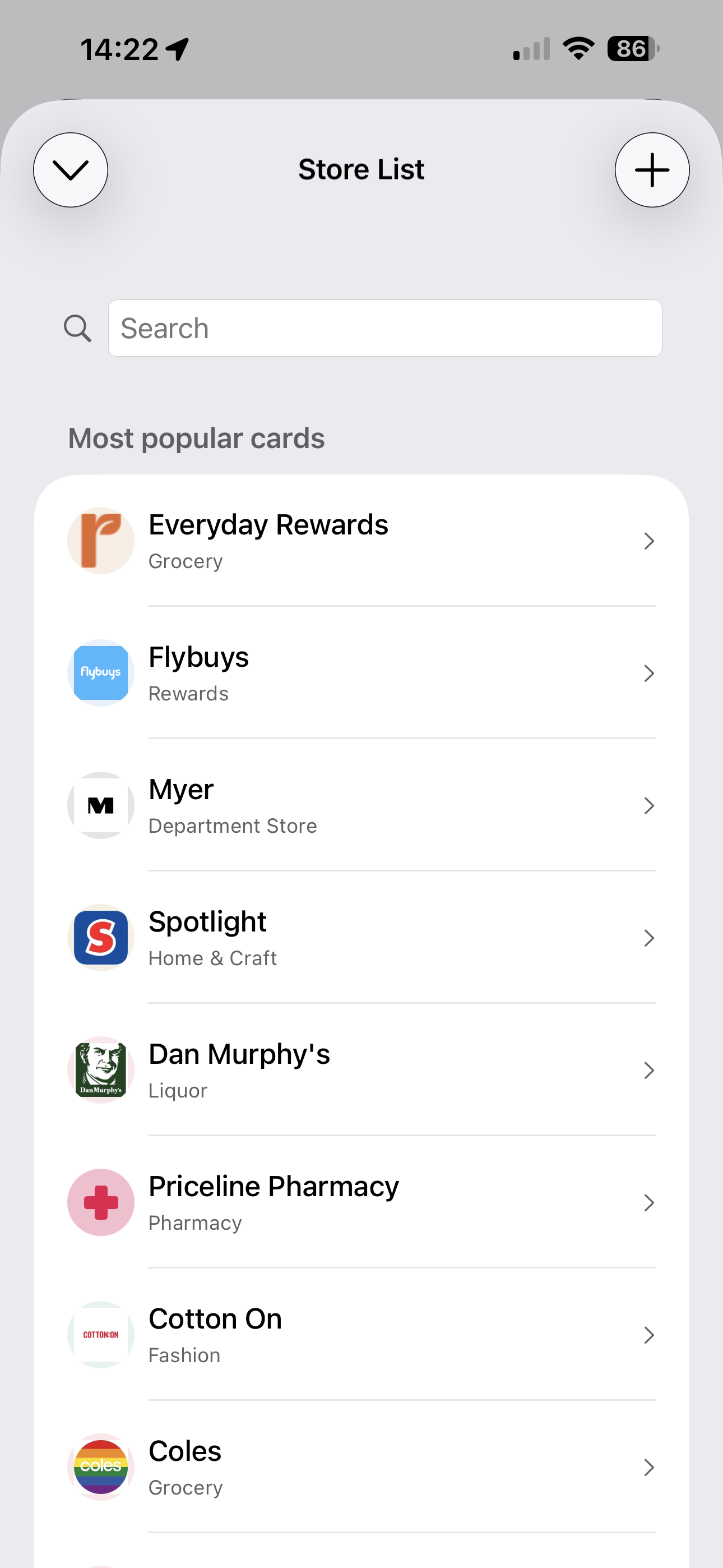This screenshot has width=723, height=1568.
Task: Select Dan Murphy's liquor card
Action: coord(361,1070)
